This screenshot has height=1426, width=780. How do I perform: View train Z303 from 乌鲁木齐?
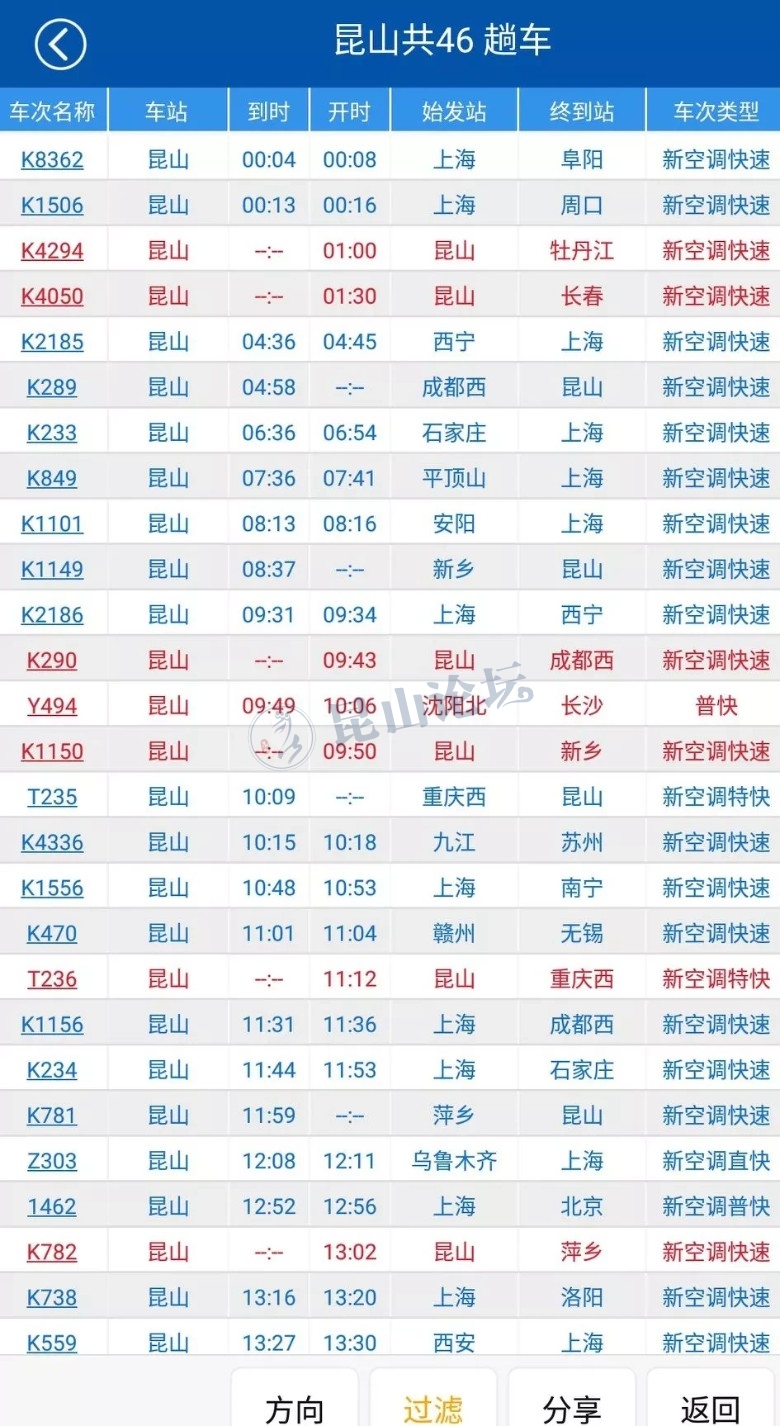click(52, 1161)
